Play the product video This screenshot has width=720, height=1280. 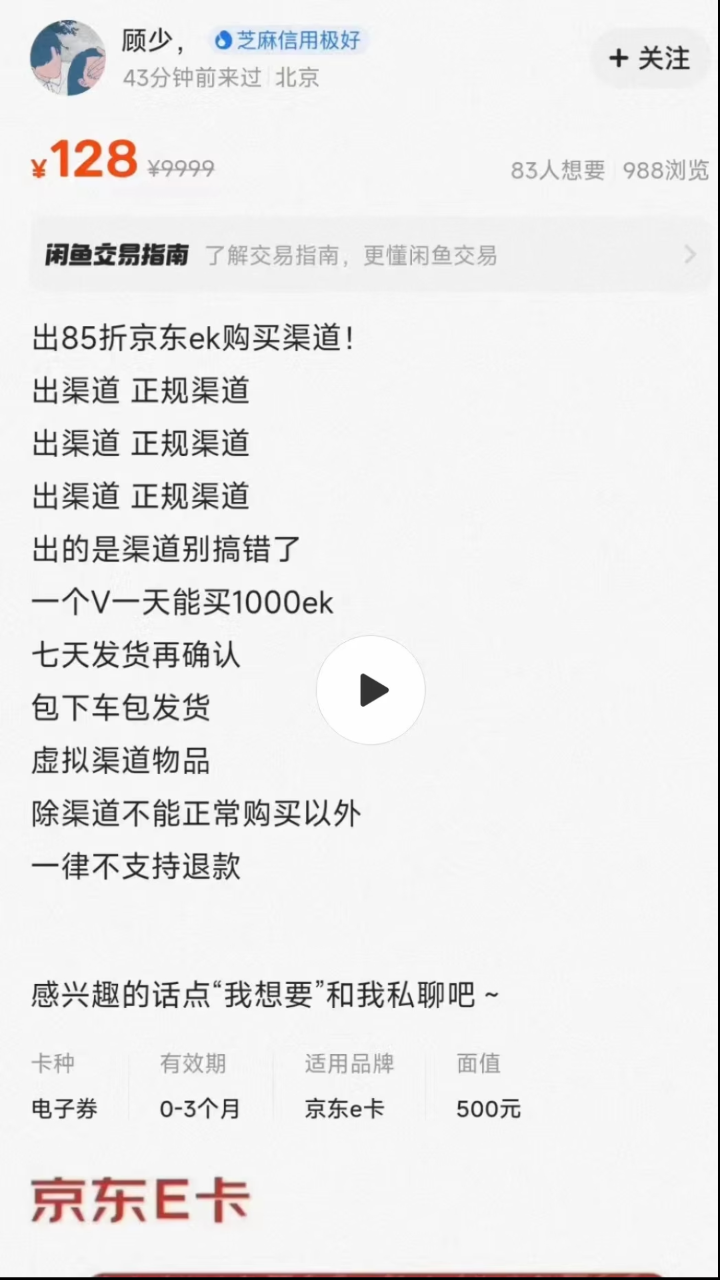point(371,689)
